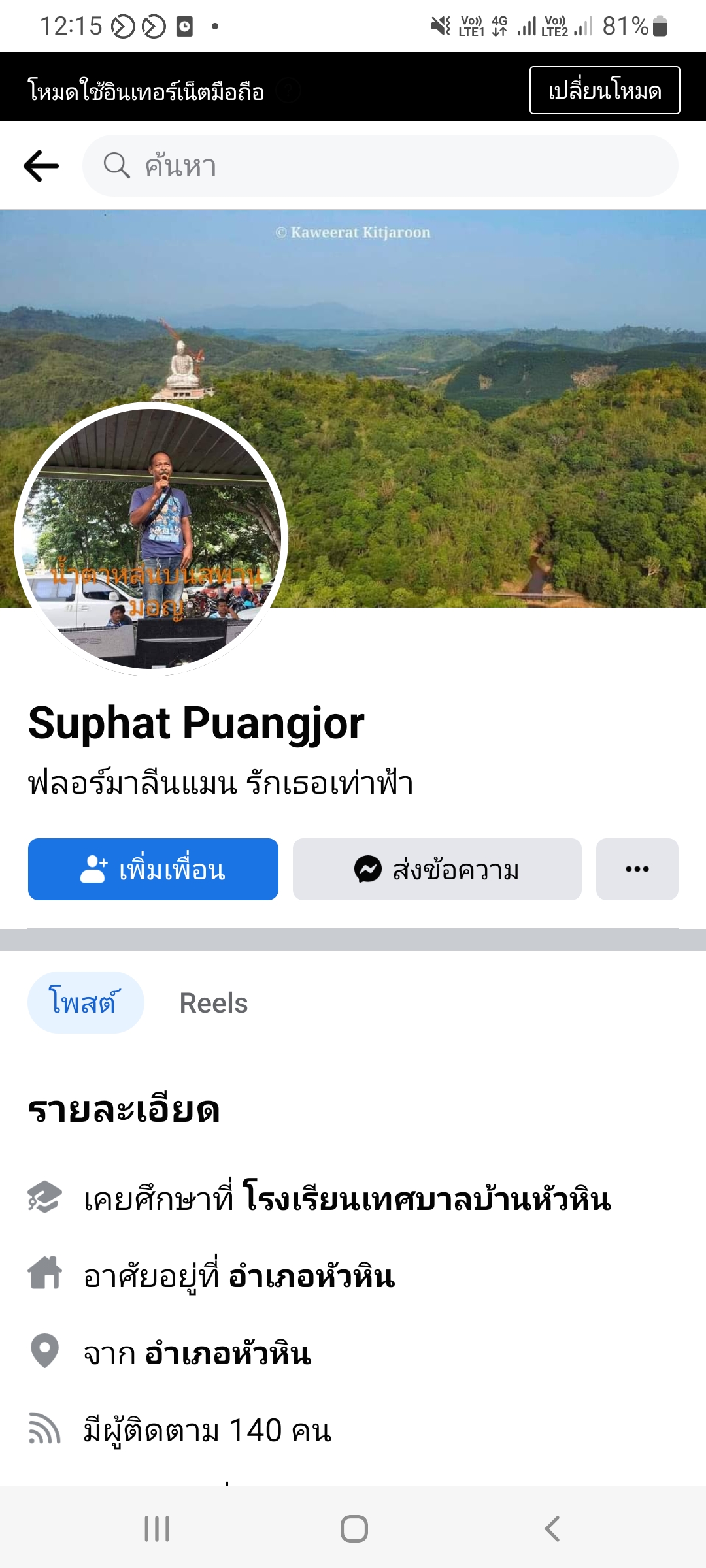
Task: Open recent apps from the navigation bar
Action: 157,1529
